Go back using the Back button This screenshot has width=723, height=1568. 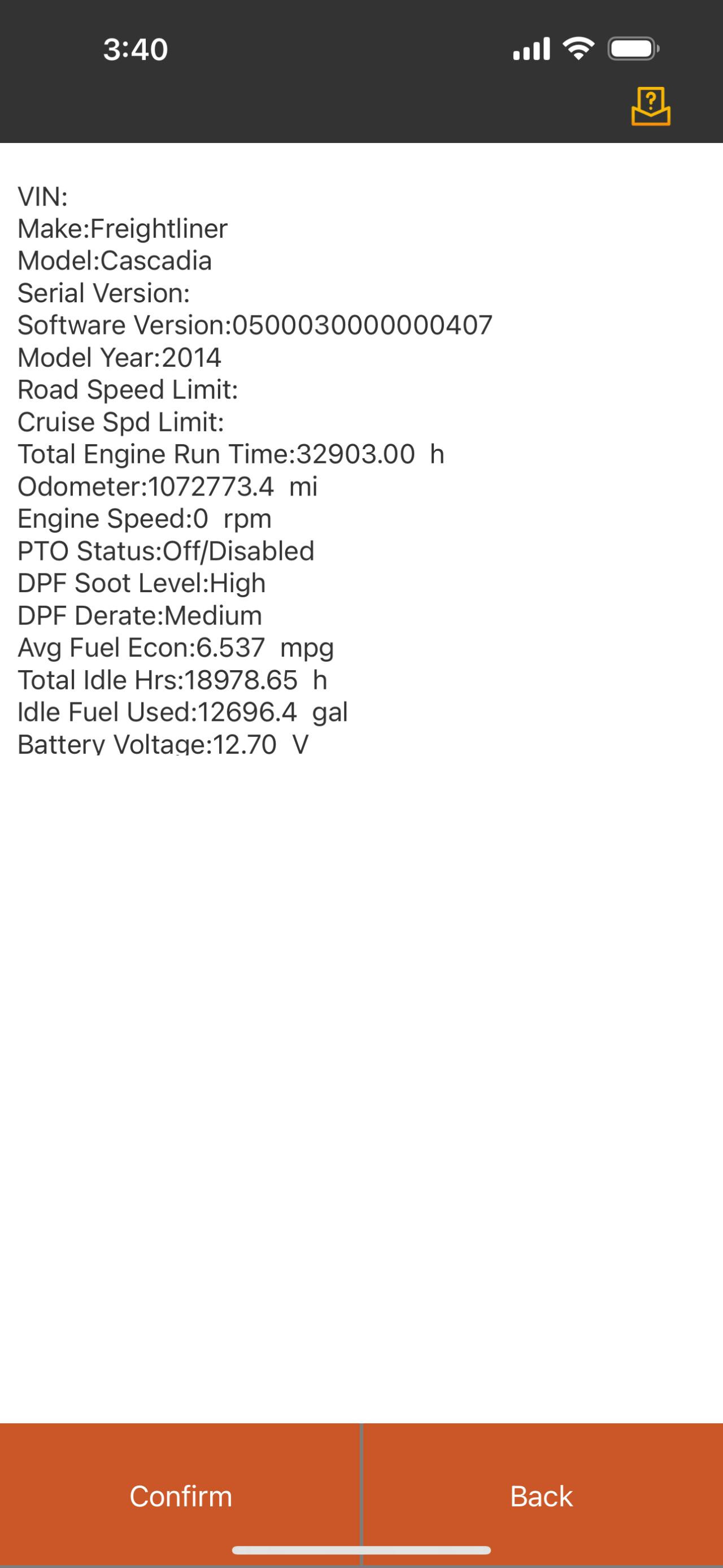coord(542,1496)
